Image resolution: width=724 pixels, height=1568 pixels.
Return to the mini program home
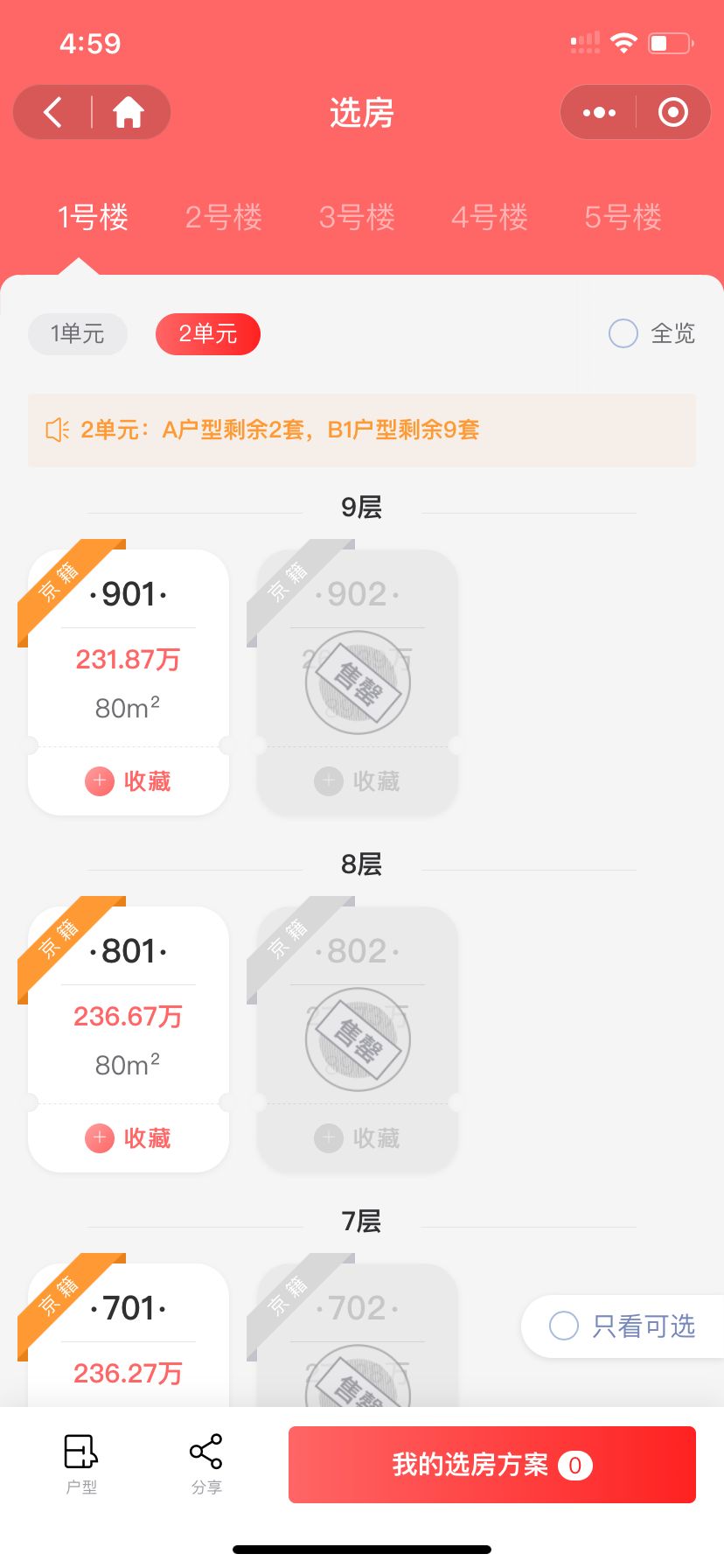(x=129, y=112)
